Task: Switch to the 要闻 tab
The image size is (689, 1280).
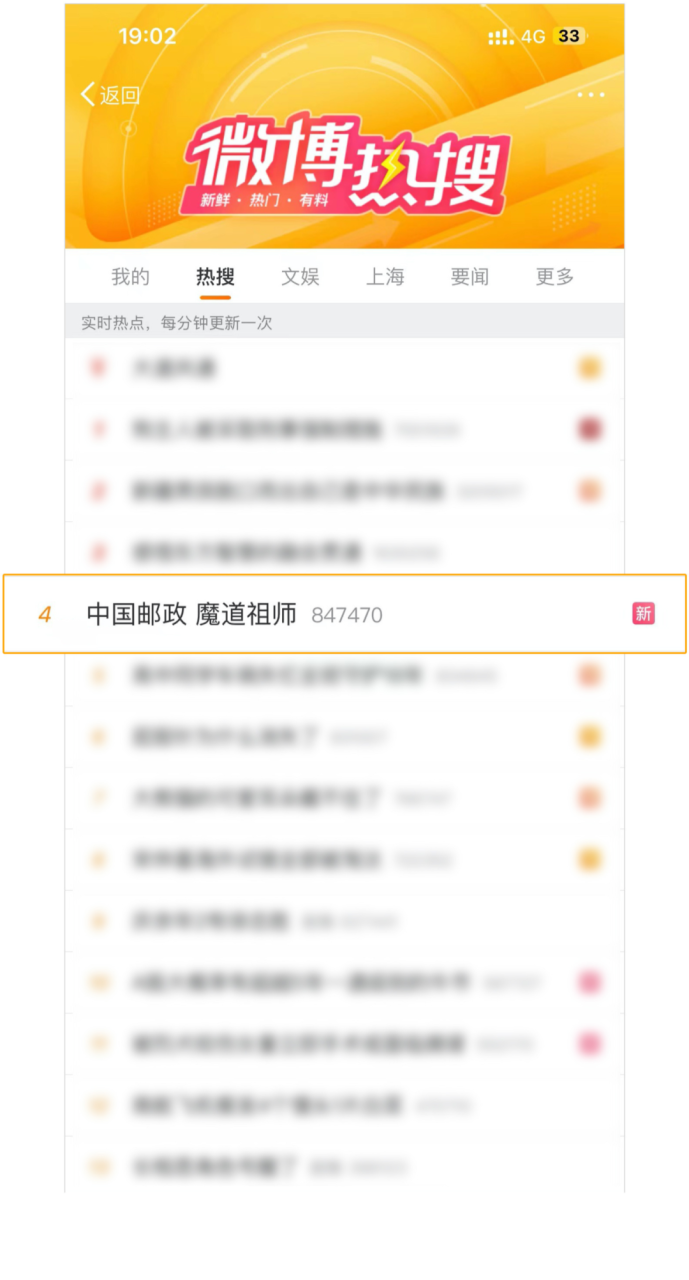Action: click(469, 277)
